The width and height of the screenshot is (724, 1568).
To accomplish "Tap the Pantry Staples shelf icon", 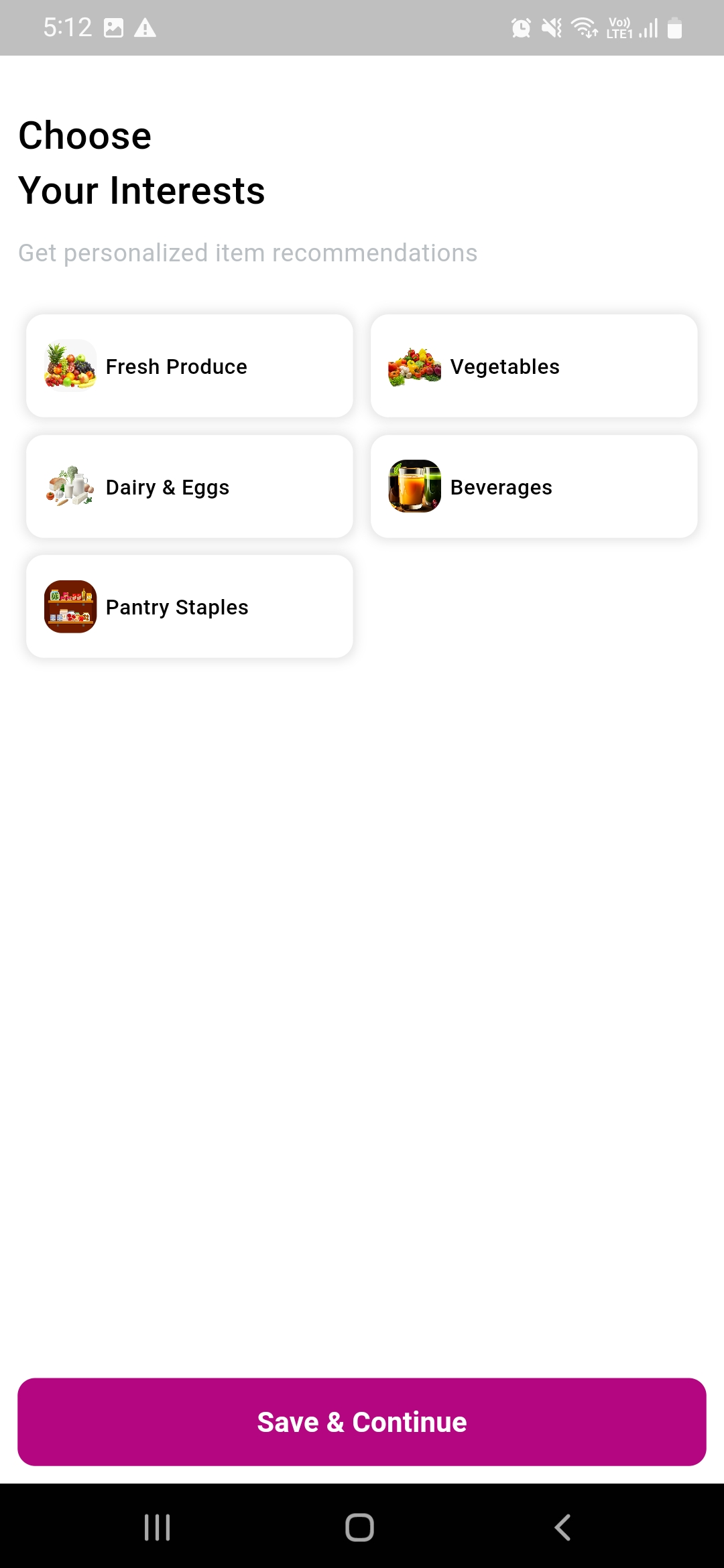I will click(69, 606).
